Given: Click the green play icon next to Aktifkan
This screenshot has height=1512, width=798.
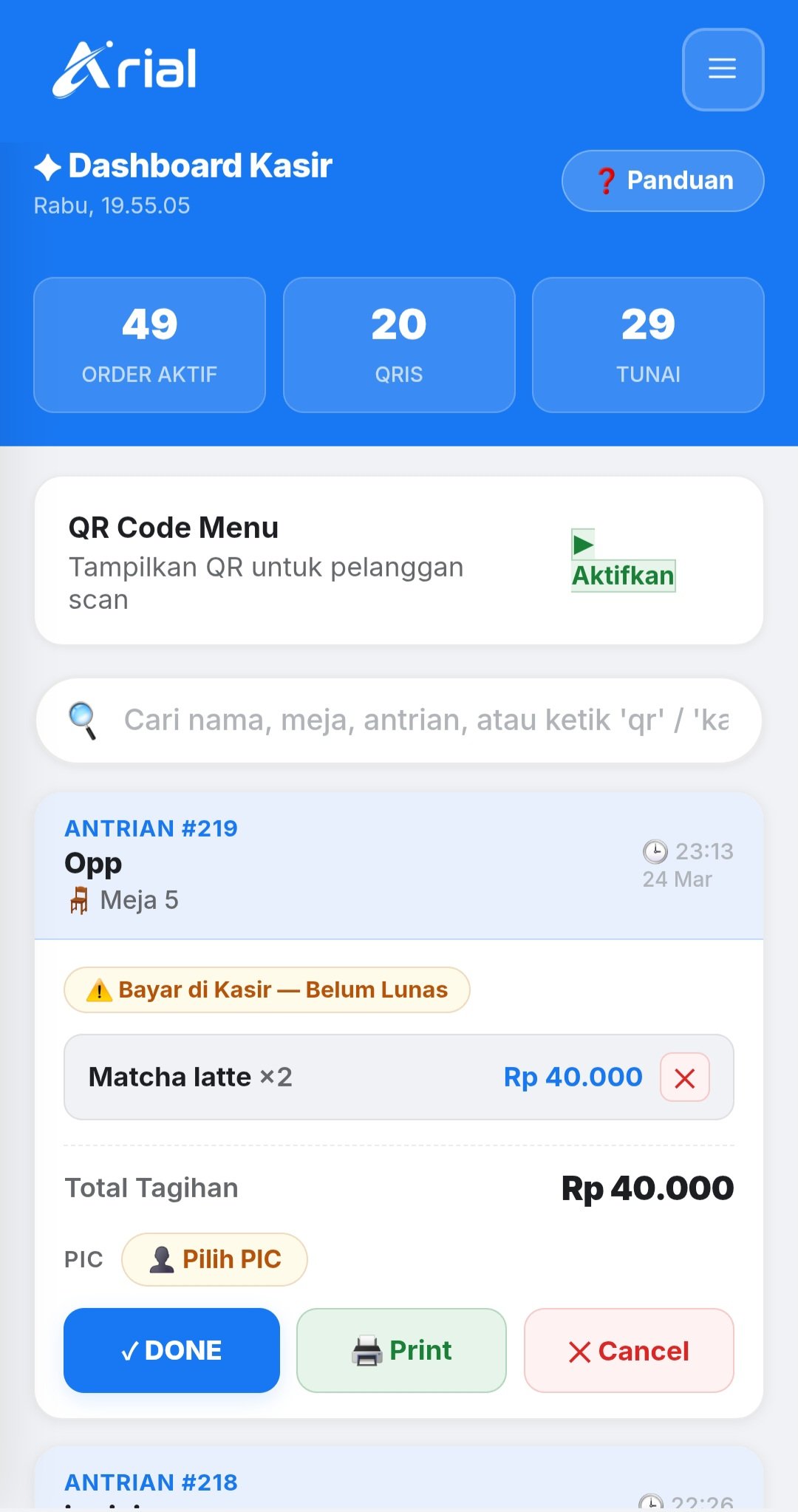Looking at the screenshot, I should point(584,546).
